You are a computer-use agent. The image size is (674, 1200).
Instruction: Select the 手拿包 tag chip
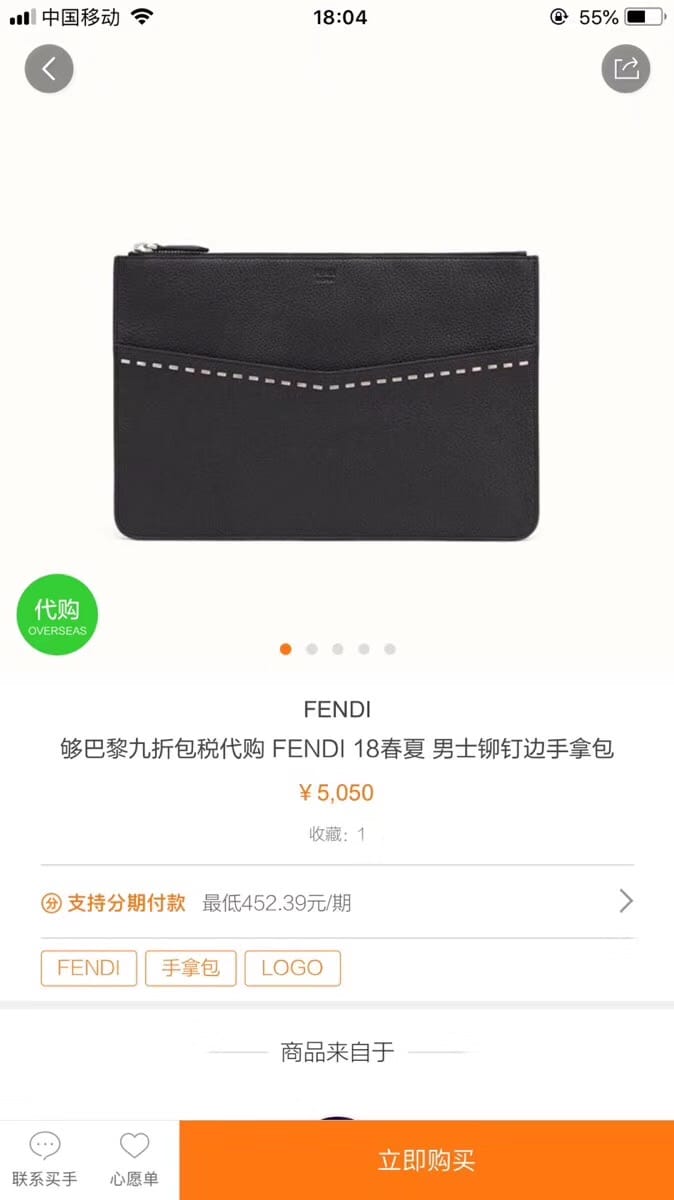191,968
